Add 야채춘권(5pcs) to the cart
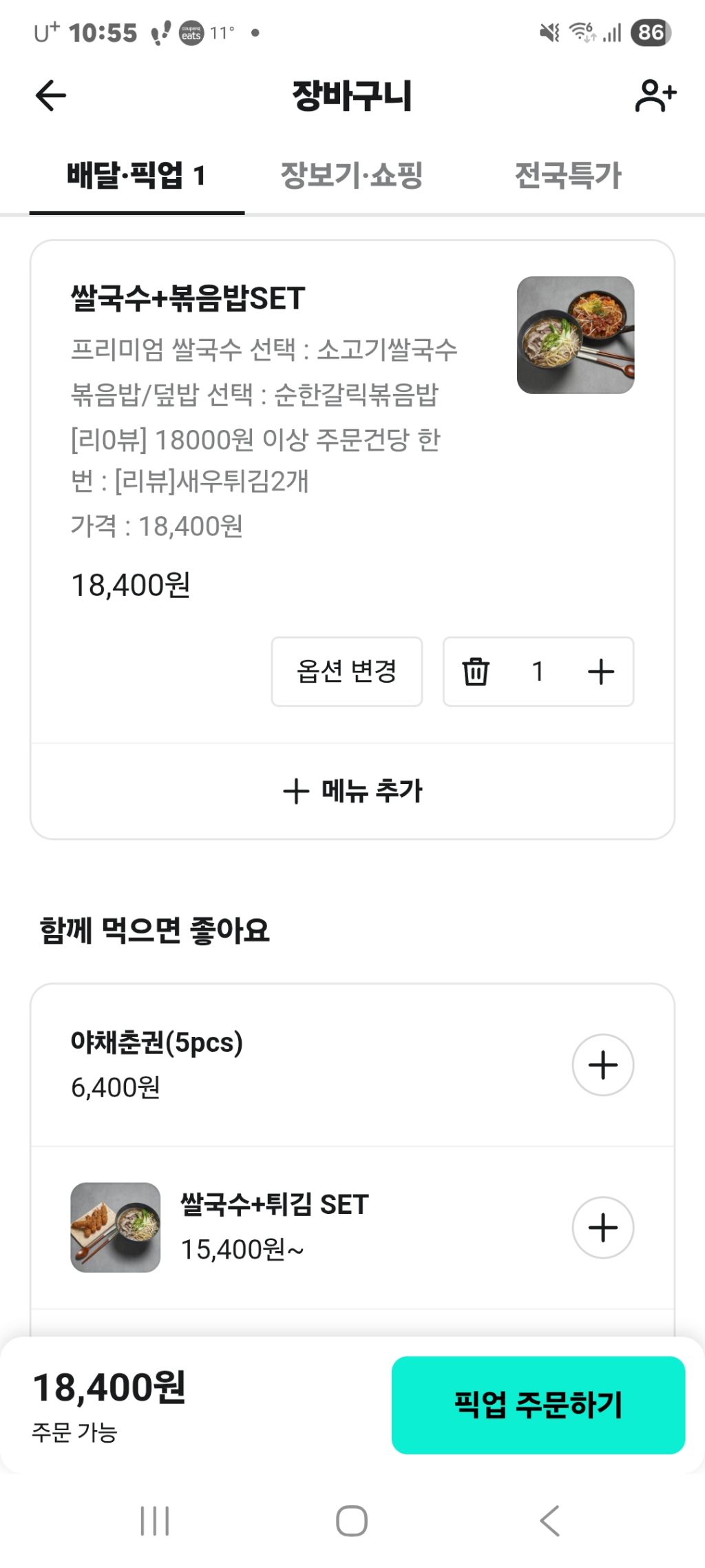This screenshot has height=1568, width=705. (602, 1065)
